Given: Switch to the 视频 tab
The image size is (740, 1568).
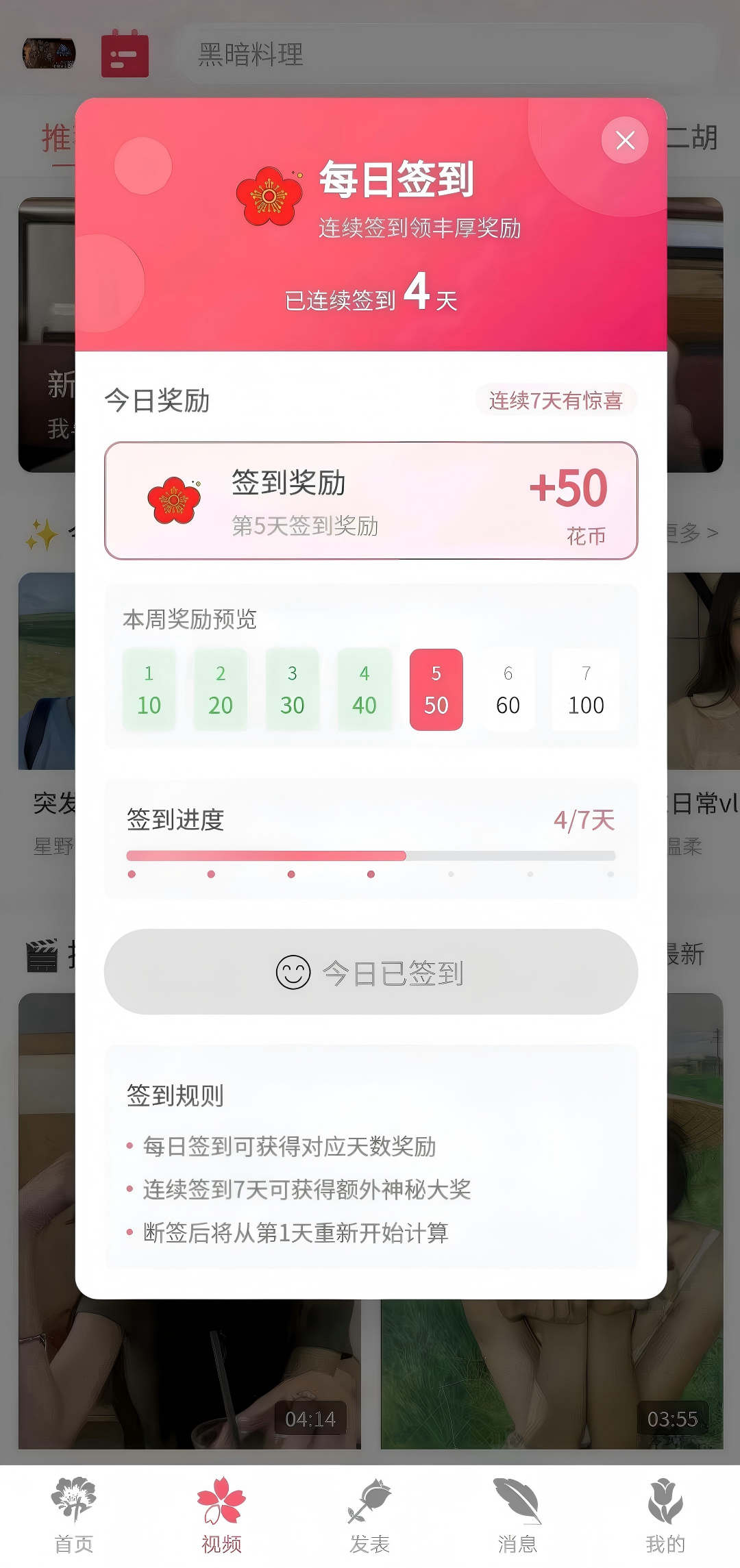Looking at the screenshot, I should [x=221, y=1528].
